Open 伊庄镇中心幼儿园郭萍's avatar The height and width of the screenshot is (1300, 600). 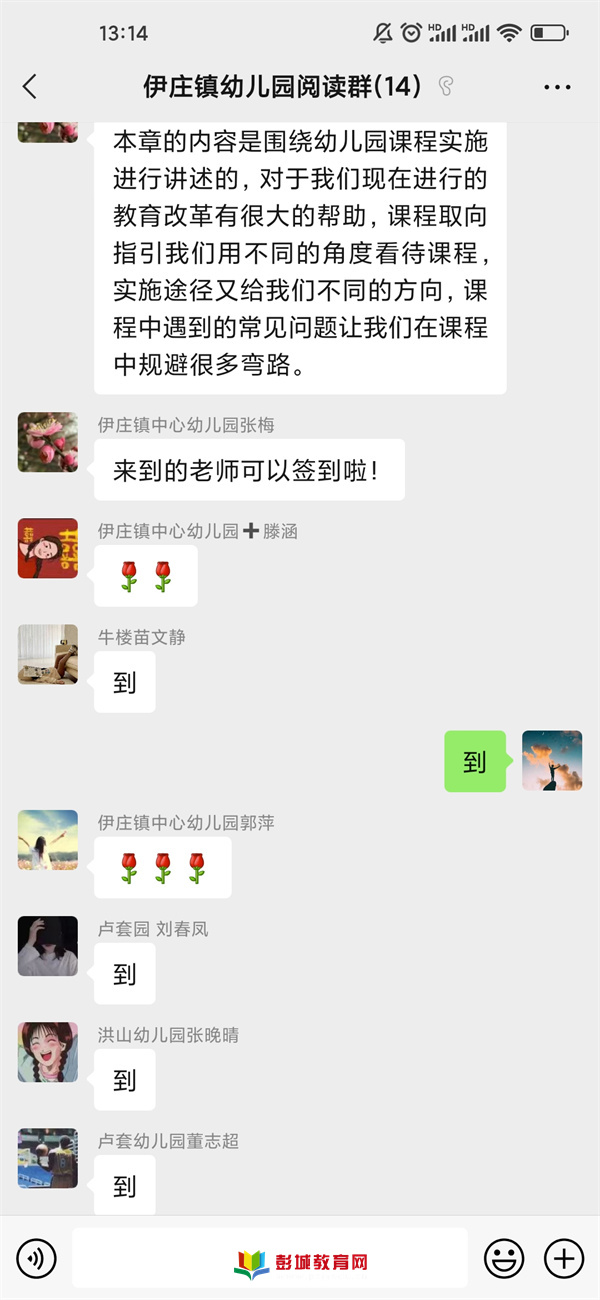(x=48, y=840)
